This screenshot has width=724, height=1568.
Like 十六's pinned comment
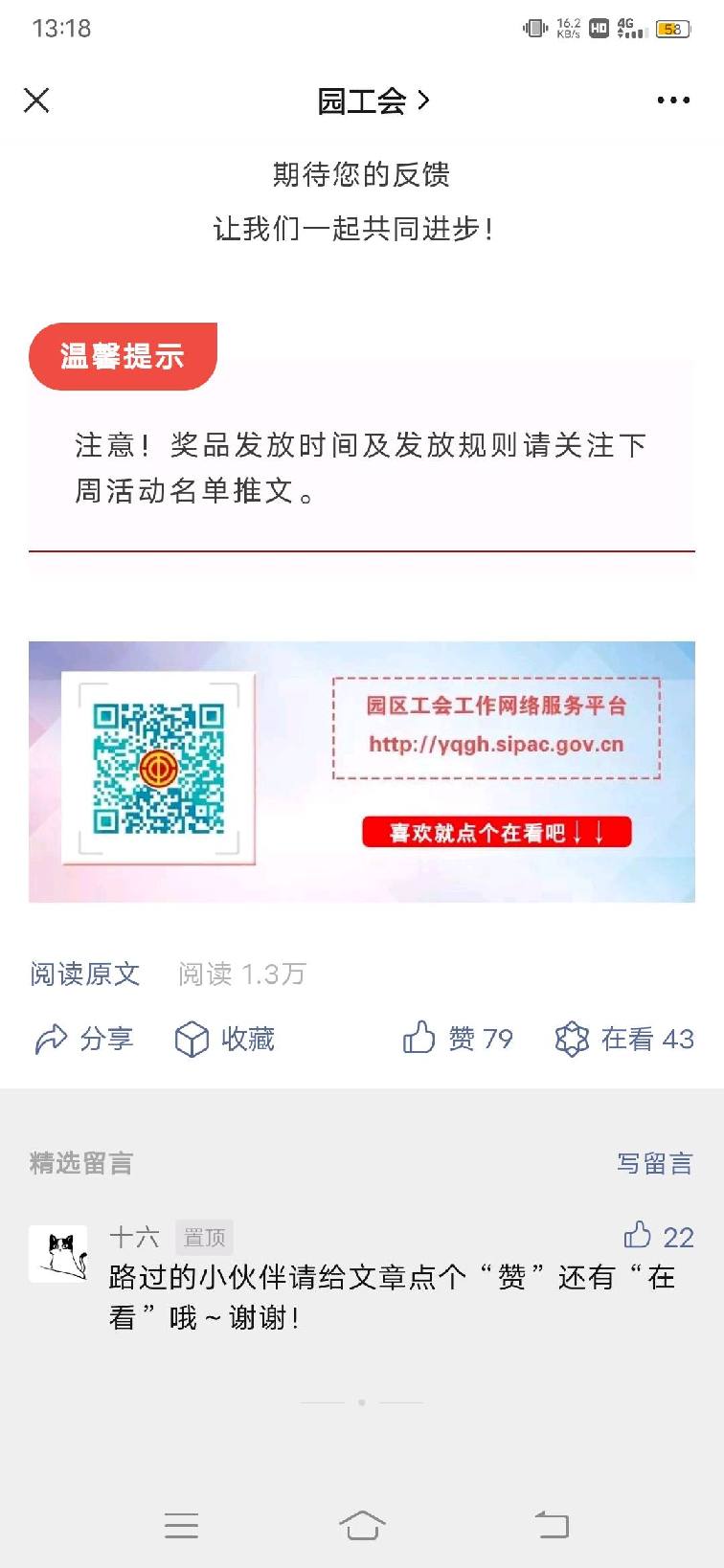coord(657,1237)
